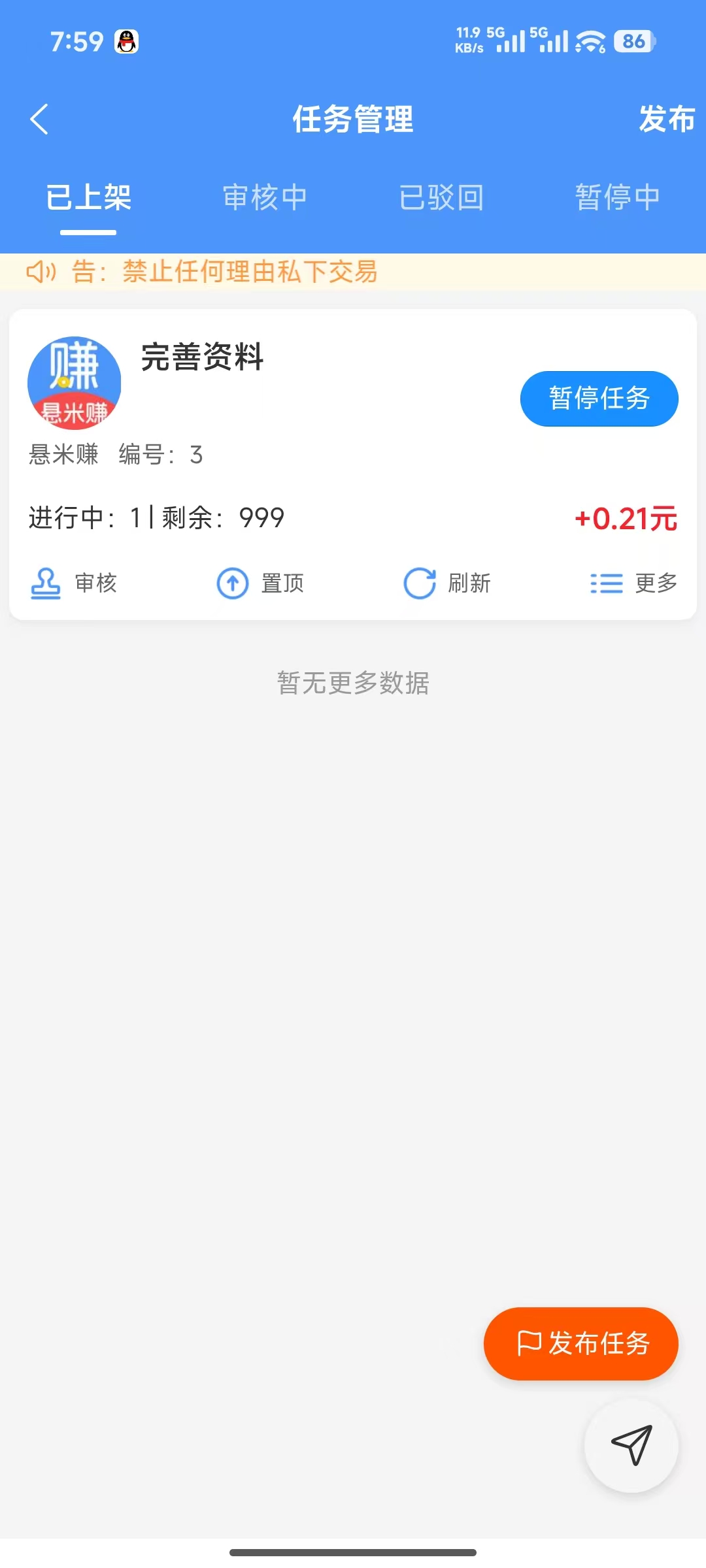The image size is (706, 1568).
Task: Tap 发布 in the top bar
Action: pos(666,120)
